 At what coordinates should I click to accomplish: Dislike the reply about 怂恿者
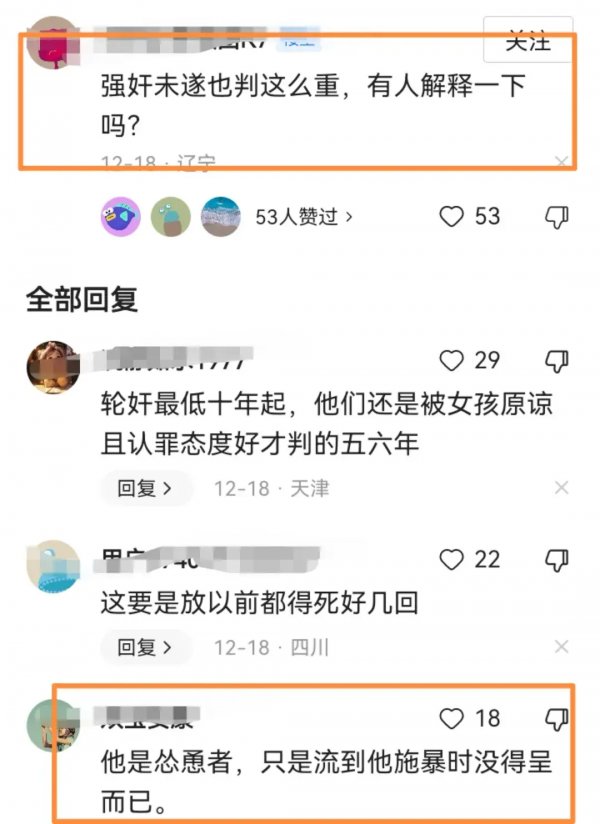click(557, 718)
